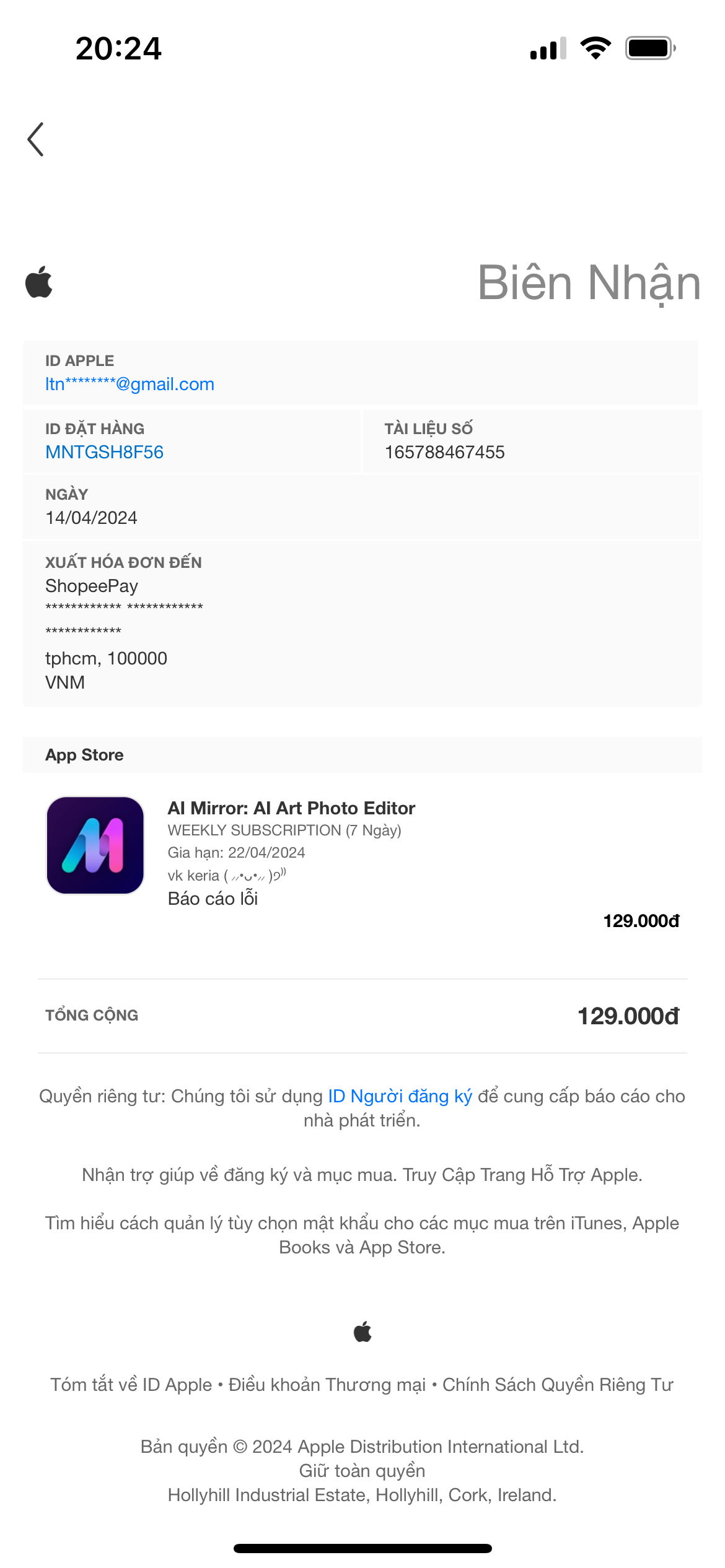Screen dimensions: 725x1568
Task: Open Chính Sách Quyền Riêng Tư
Action: tap(558, 1385)
